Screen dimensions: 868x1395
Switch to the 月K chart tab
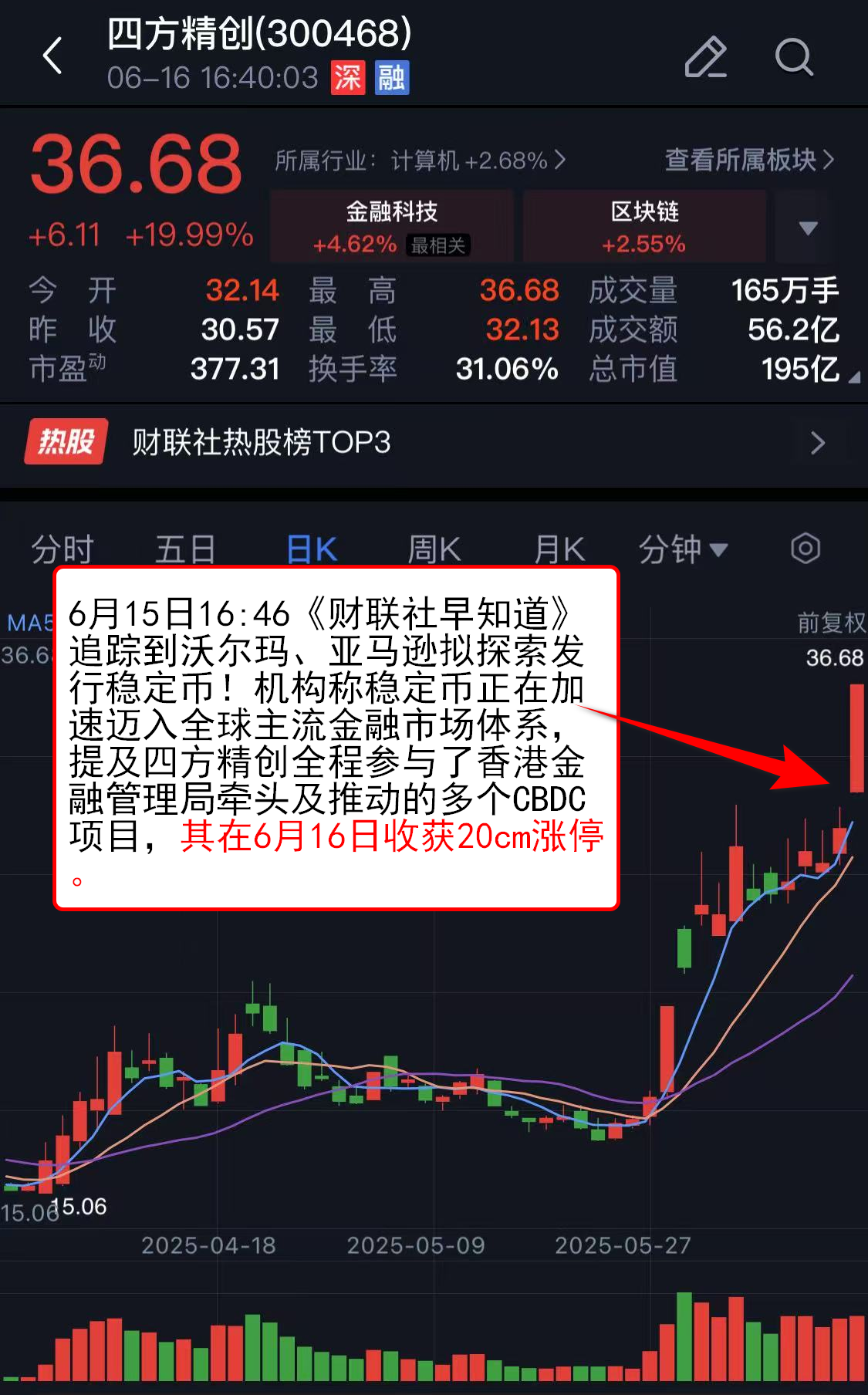pos(559,549)
